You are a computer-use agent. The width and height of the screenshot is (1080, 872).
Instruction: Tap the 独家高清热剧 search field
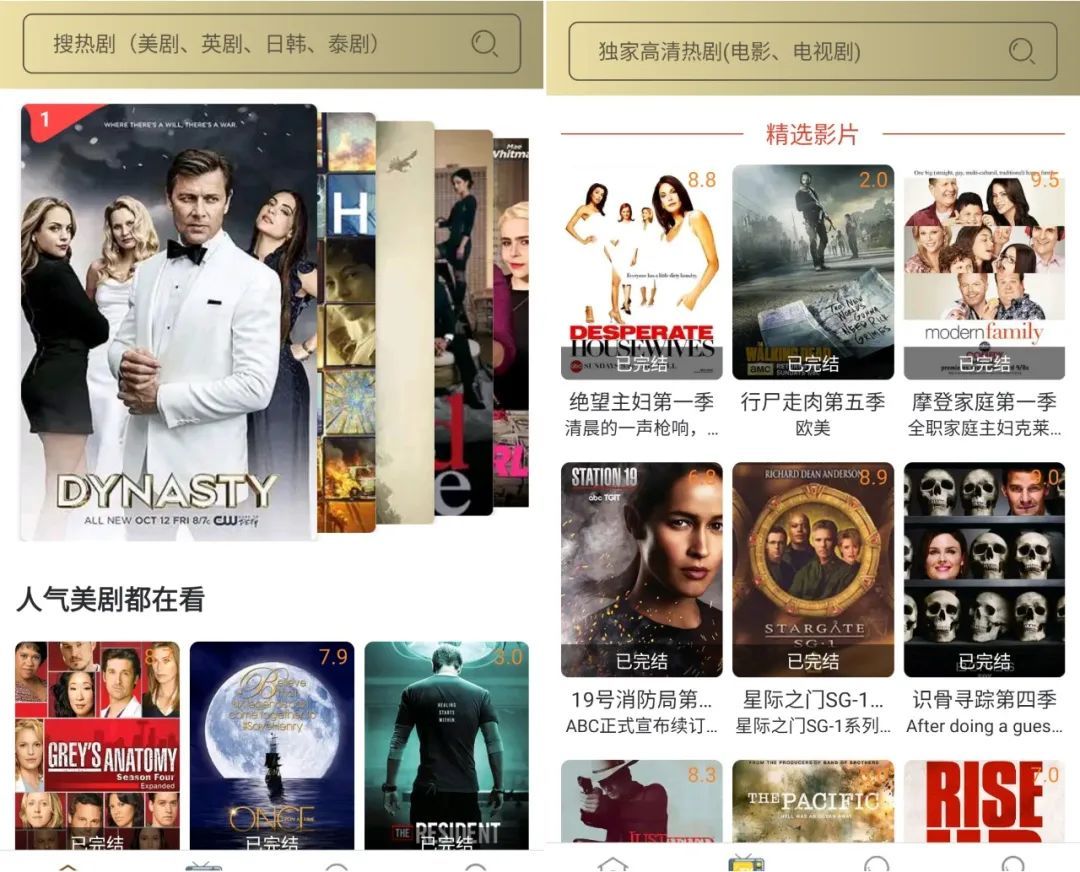point(790,51)
